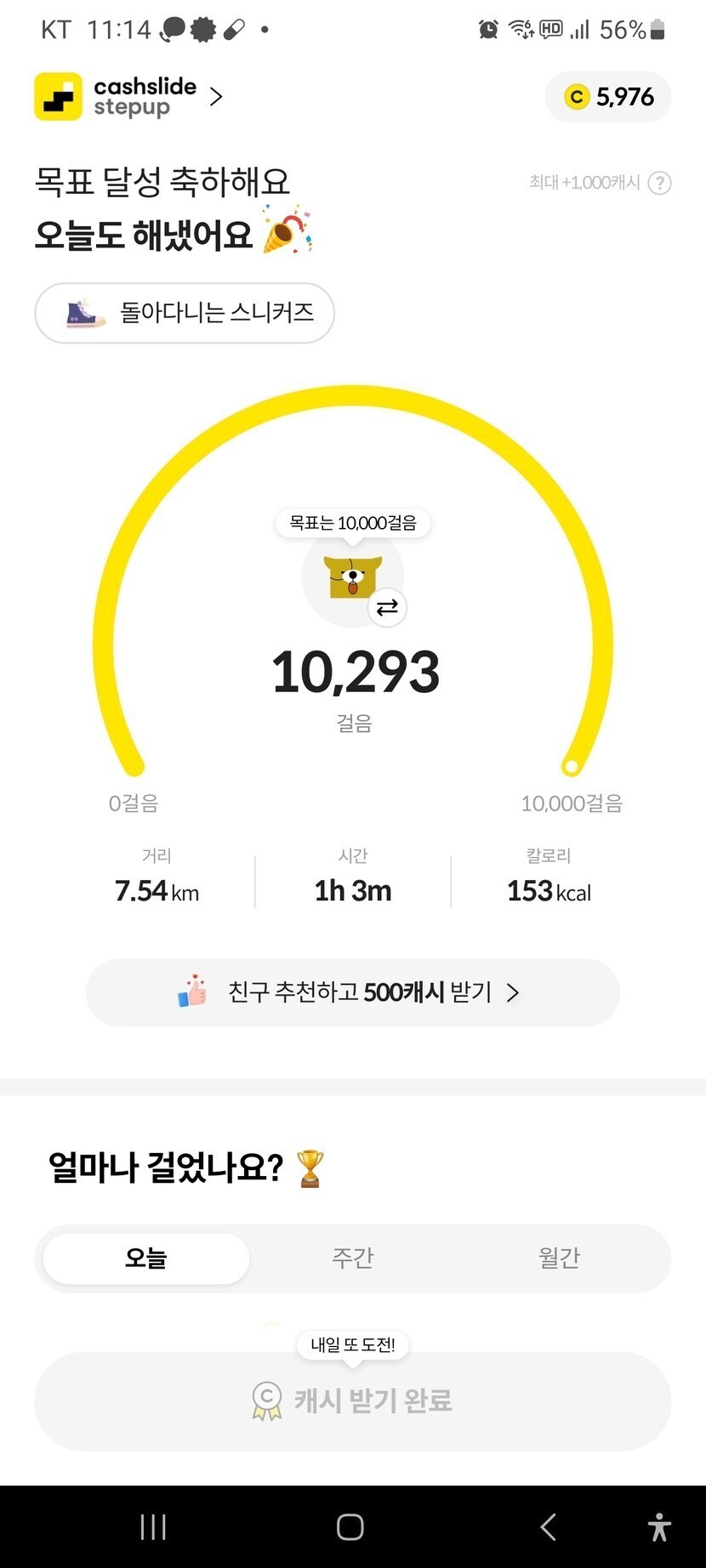Open the 5,976 cash balance
The image size is (706, 1568).
click(608, 97)
